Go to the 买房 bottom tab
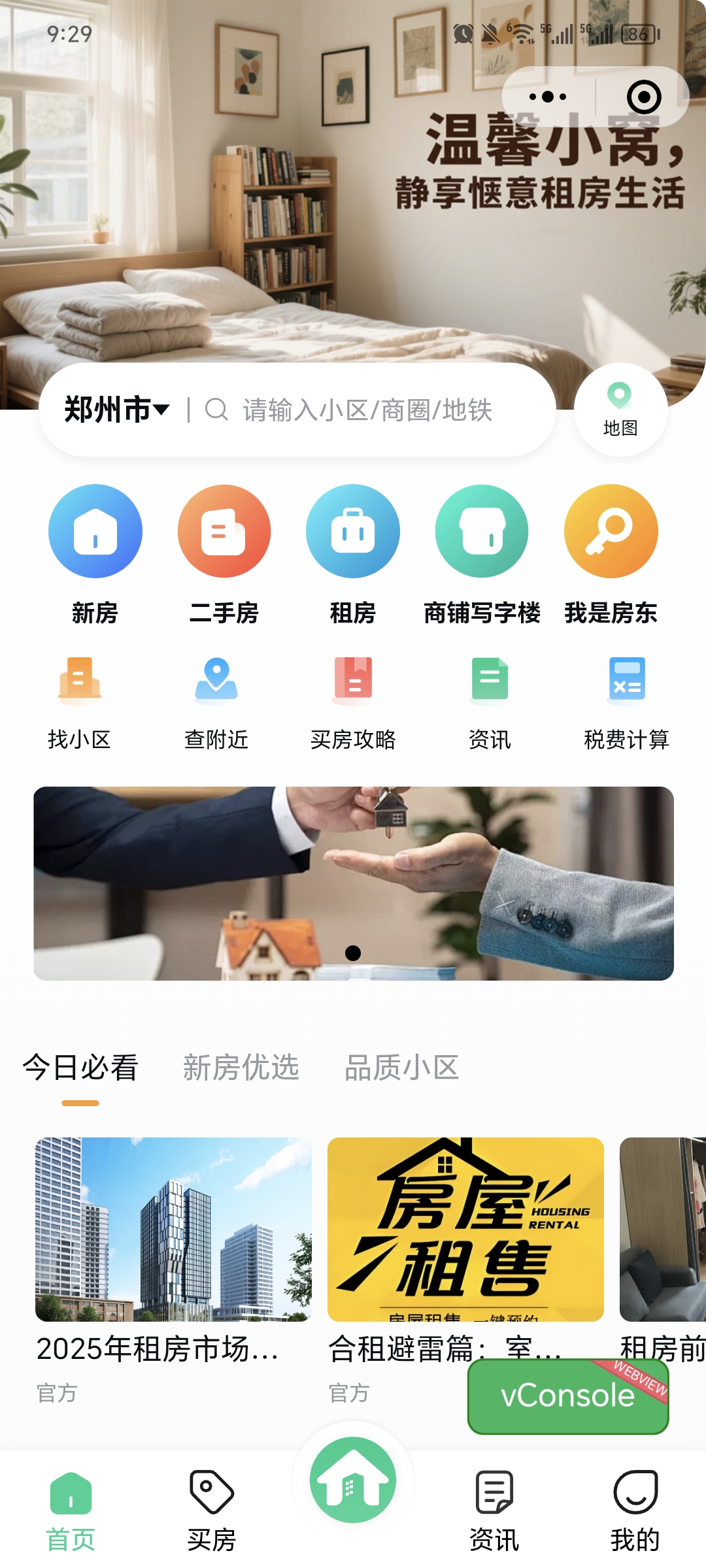Screen dimensions: 706x1568 pos(211,1511)
